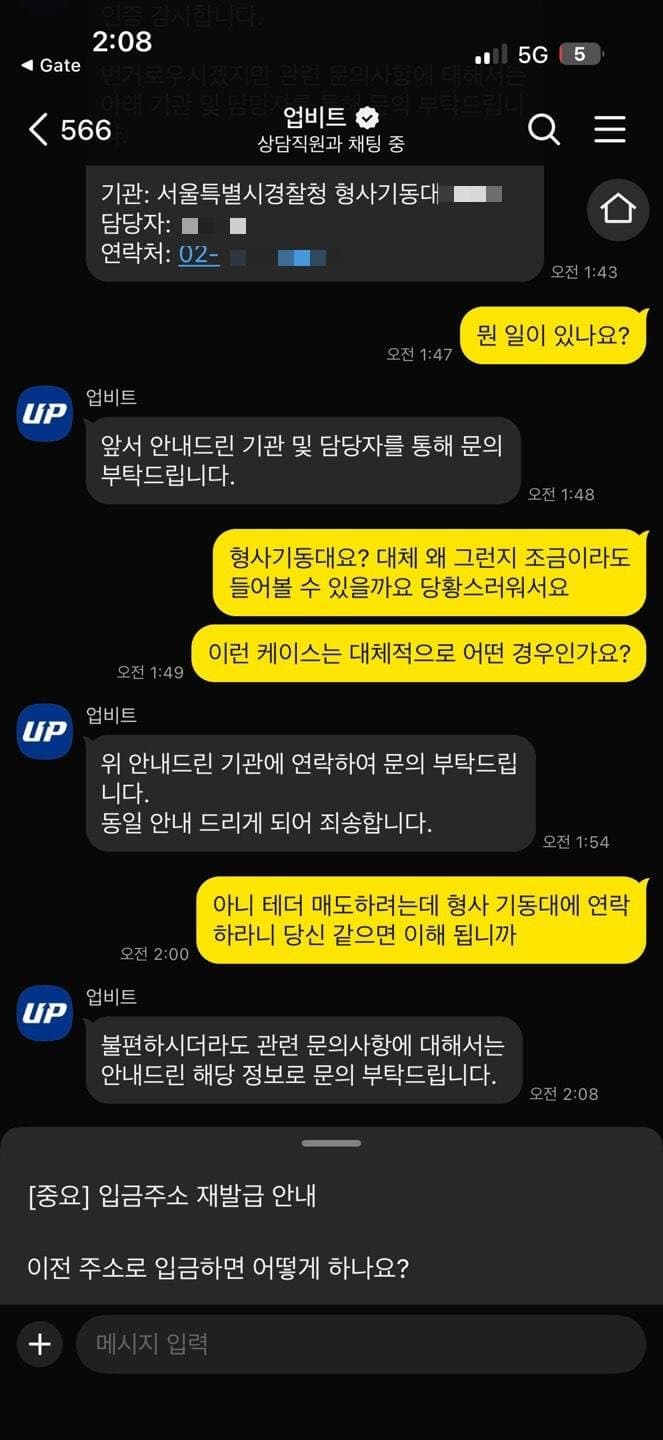Open the hamburger menu
This screenshot has width=663, height=1440.
(x=610, y=130)
